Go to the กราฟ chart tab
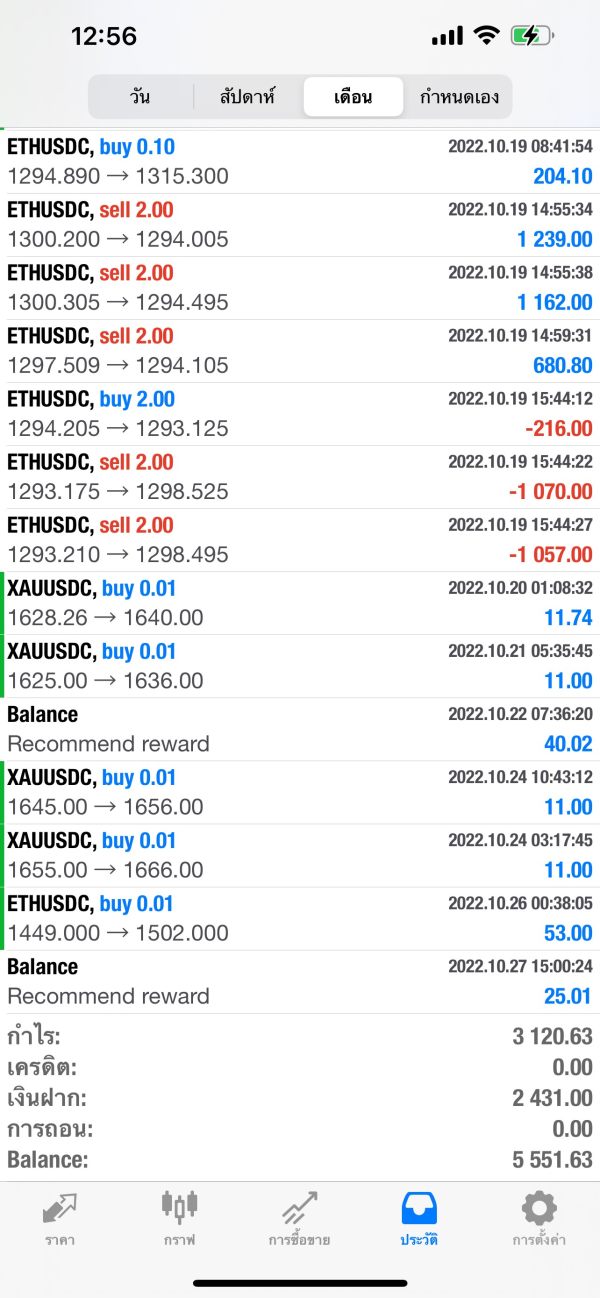The image size is (600, 1298). pos(180,1220)
